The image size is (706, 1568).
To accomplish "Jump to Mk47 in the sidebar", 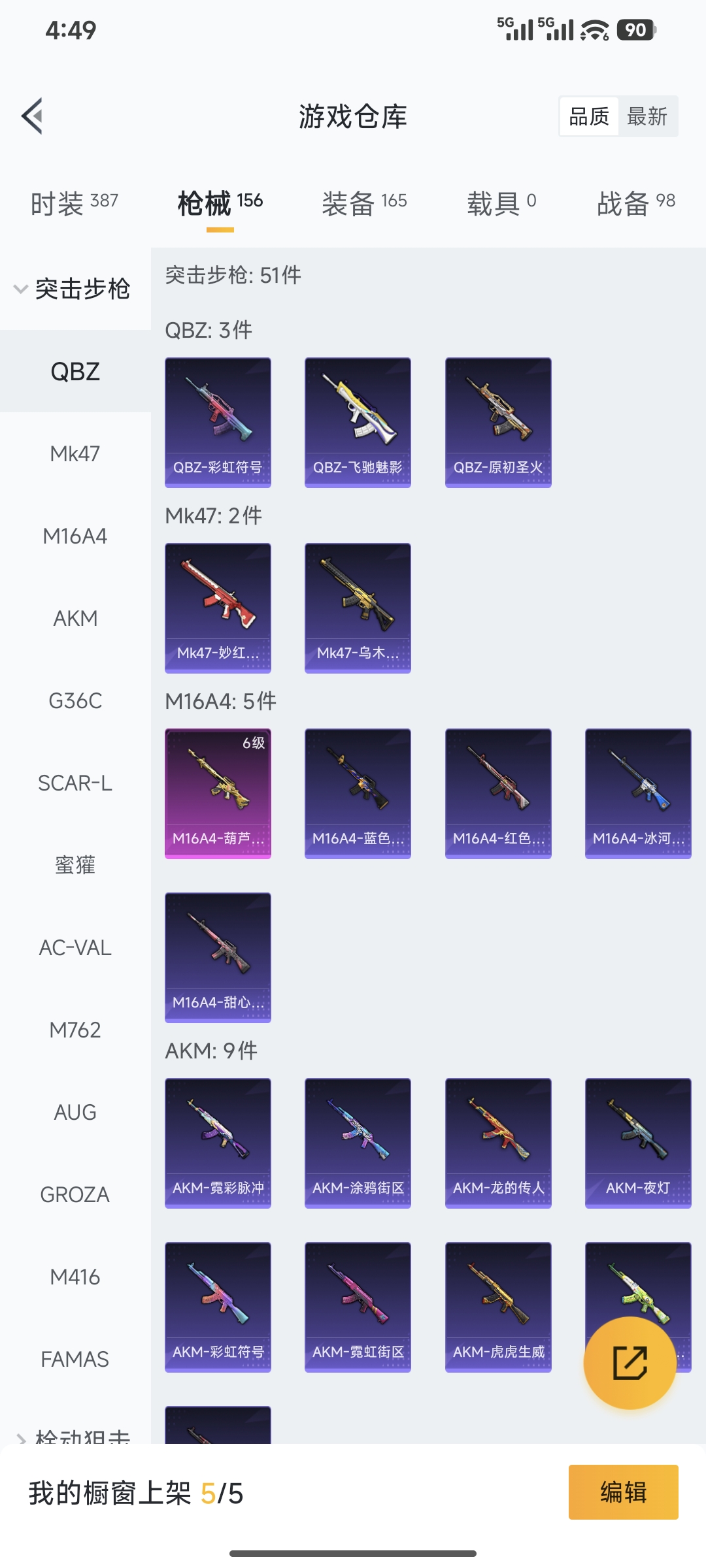I will click(x=75, y=453).
